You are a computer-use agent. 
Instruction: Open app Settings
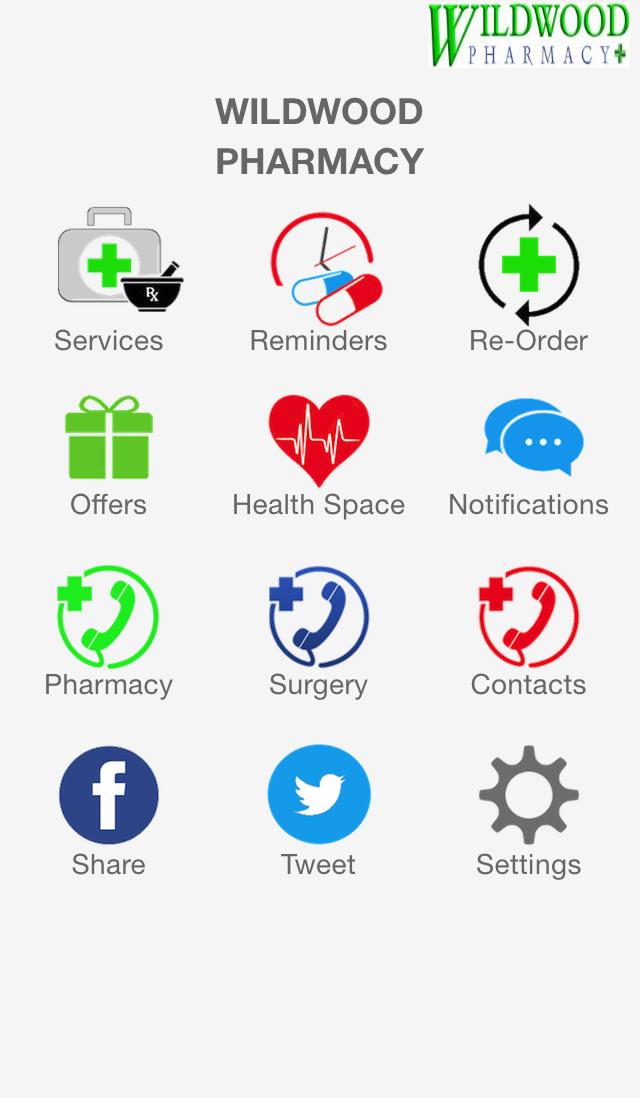point(528,796)
